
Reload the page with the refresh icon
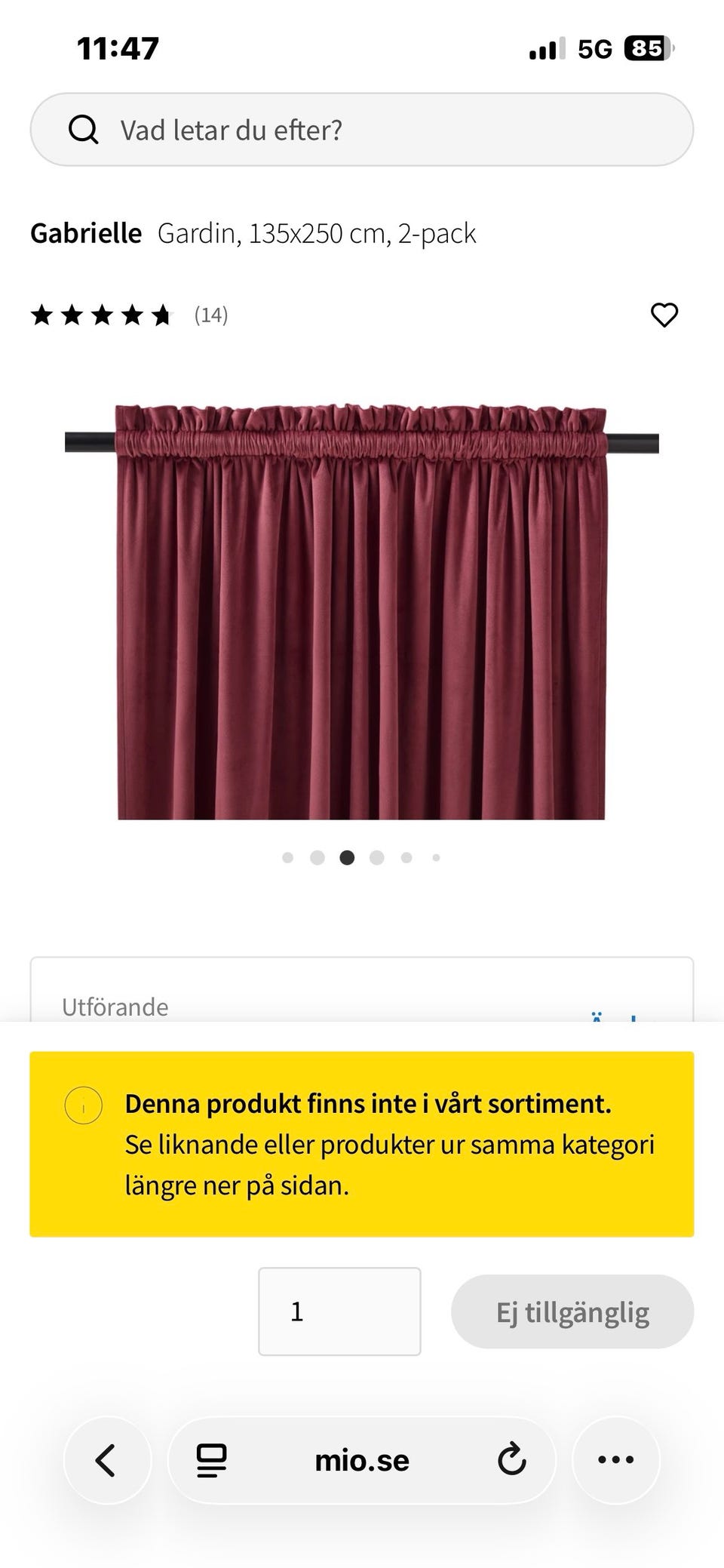[511, 1459]
